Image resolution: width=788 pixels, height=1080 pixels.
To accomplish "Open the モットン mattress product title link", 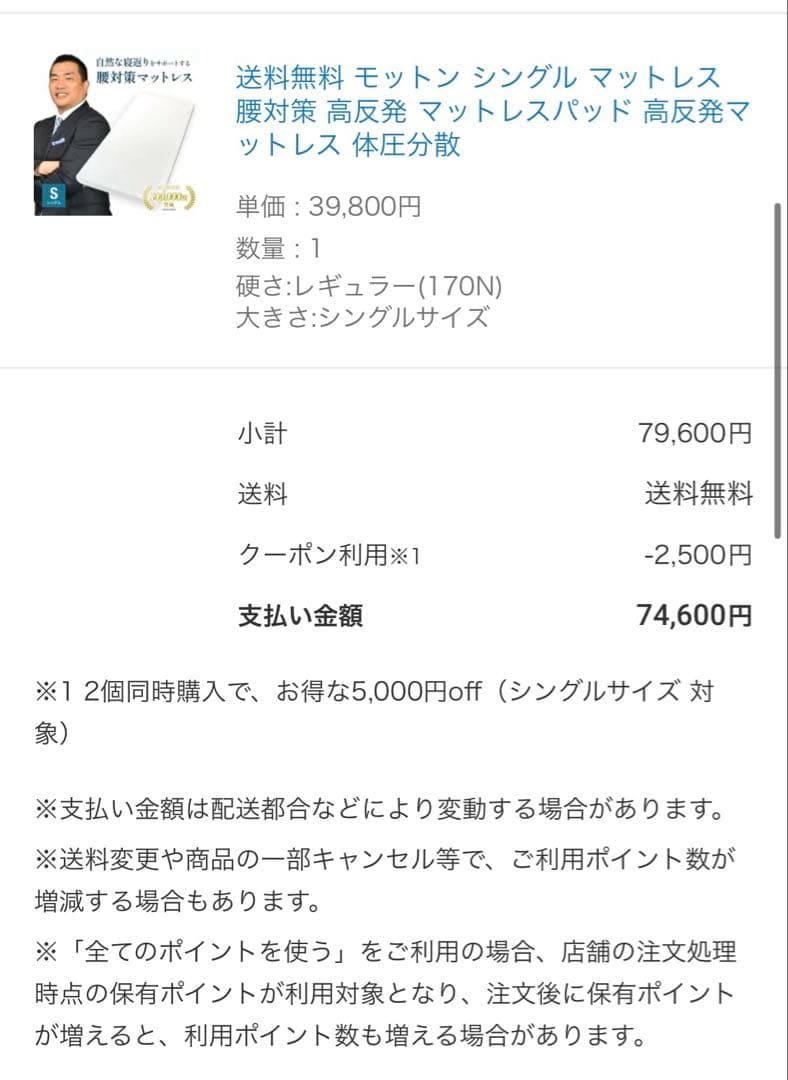I will point(478,110).
